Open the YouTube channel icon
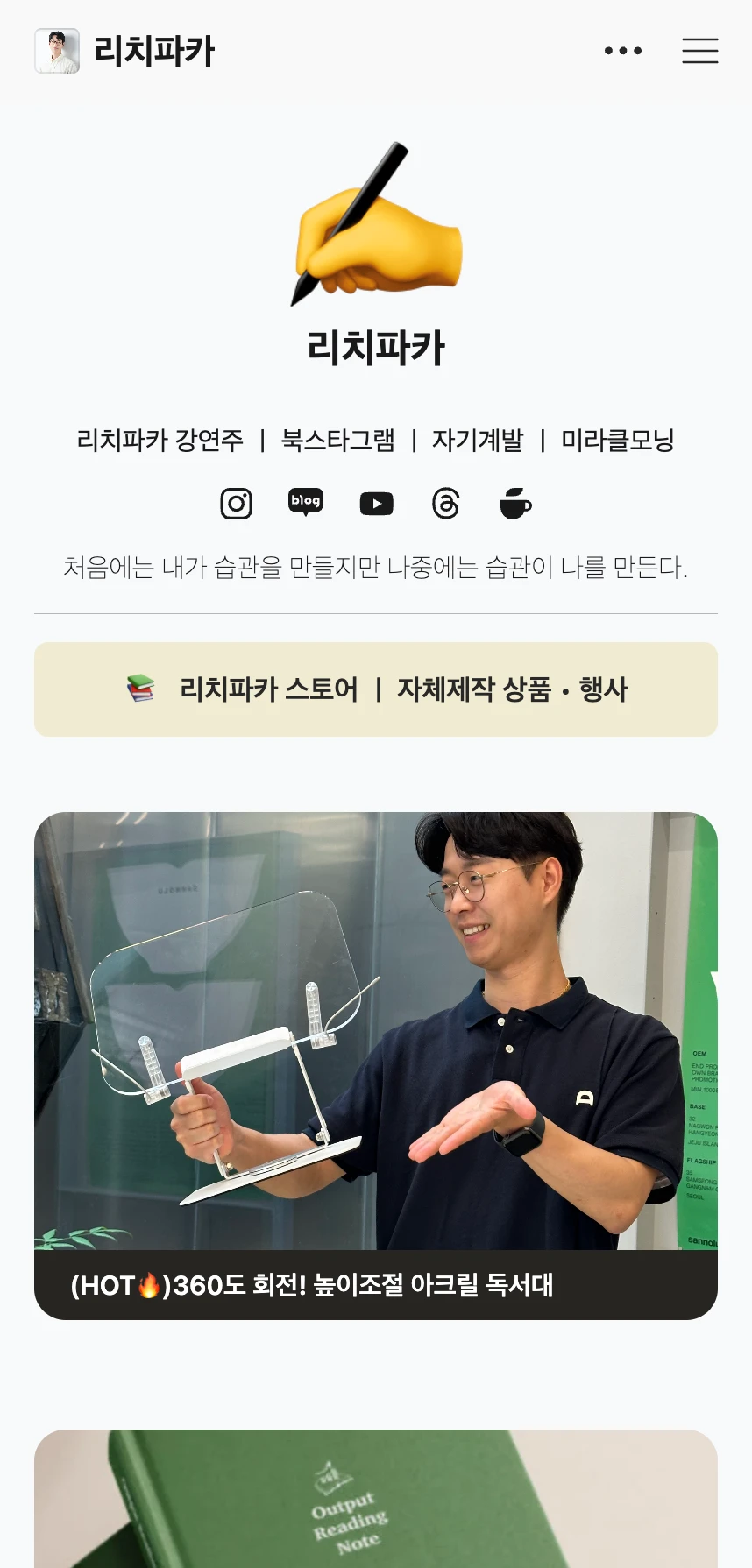 (x=376, y=504)
